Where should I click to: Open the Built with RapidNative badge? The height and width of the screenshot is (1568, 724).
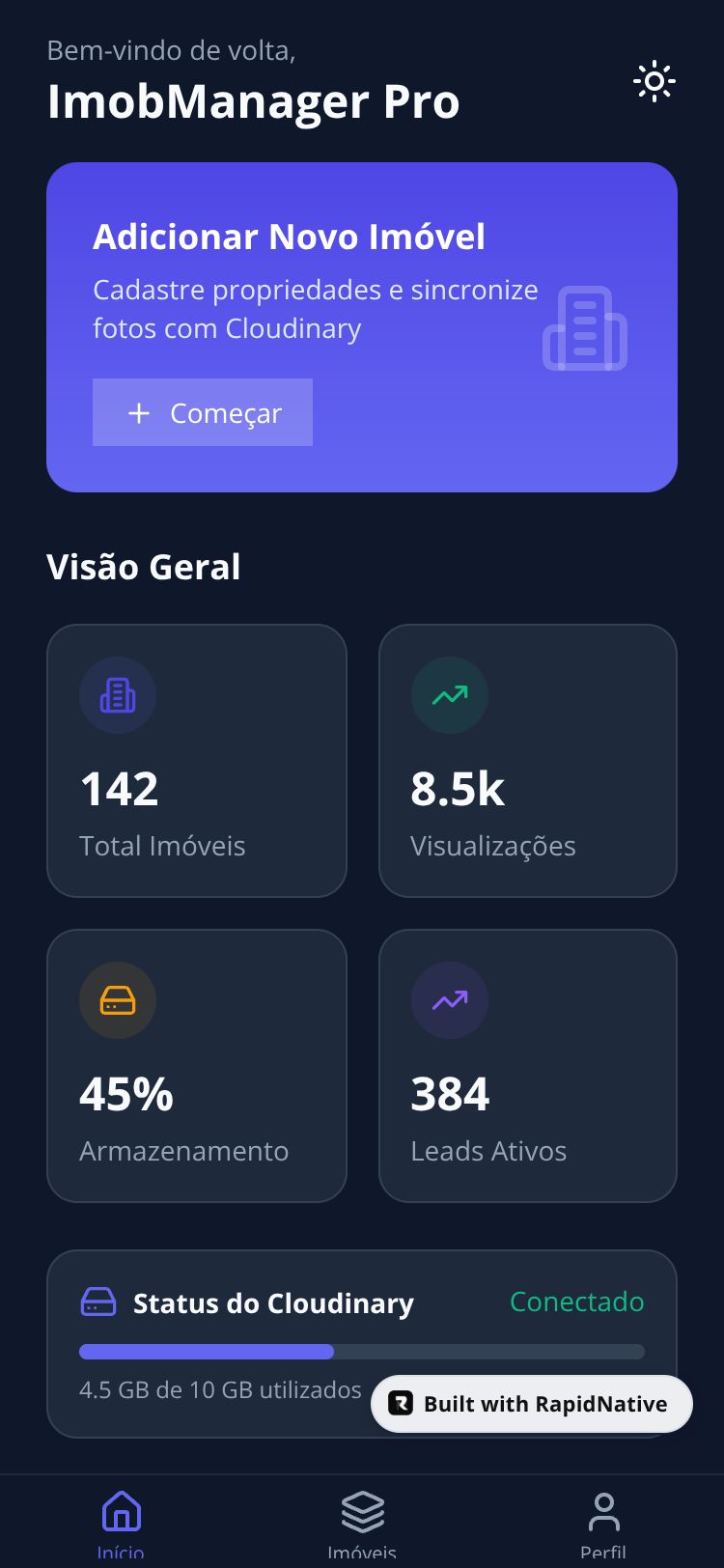tap(532, 1404)
